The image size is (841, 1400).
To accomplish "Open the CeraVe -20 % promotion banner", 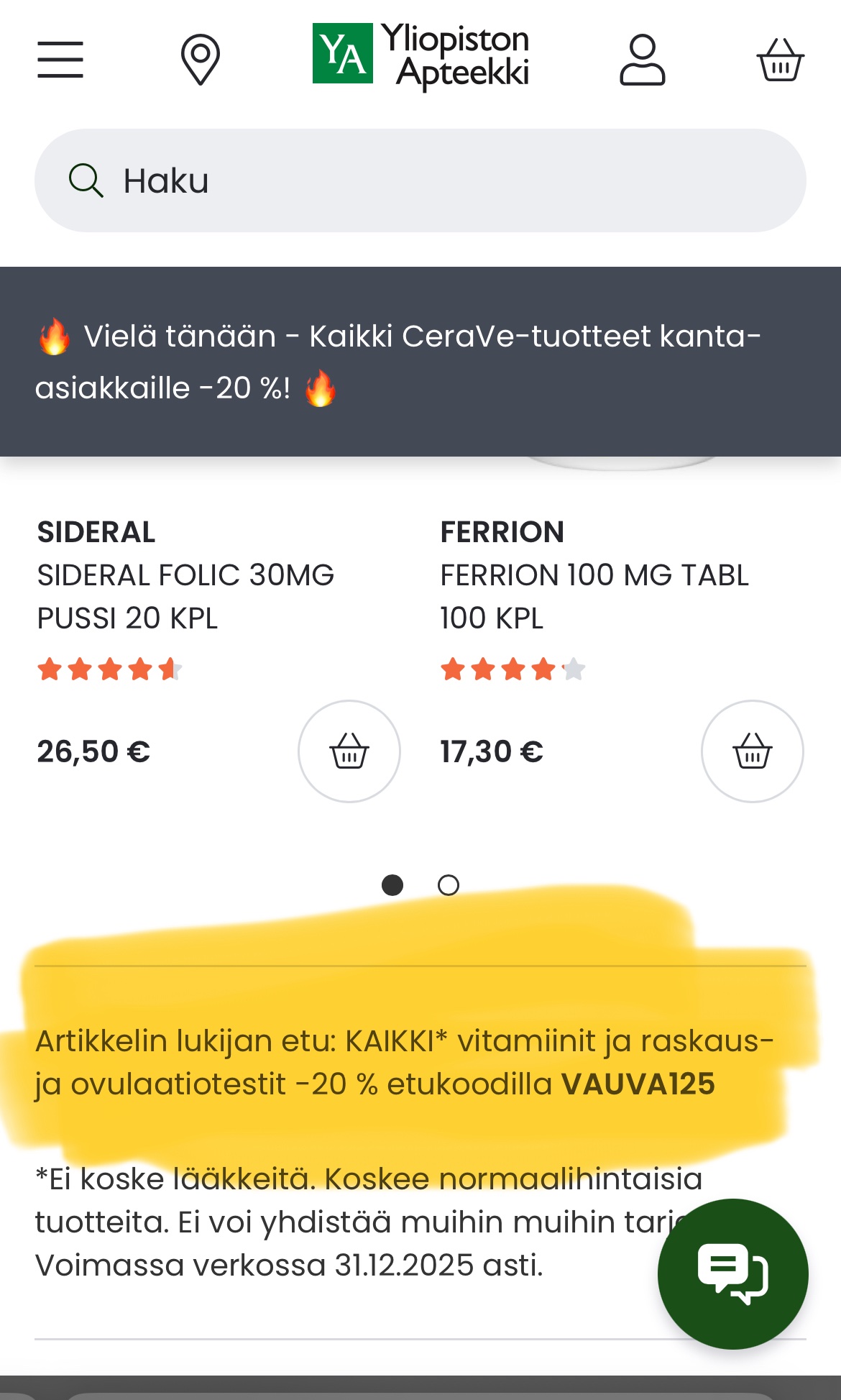I will [x=420, y=362].
